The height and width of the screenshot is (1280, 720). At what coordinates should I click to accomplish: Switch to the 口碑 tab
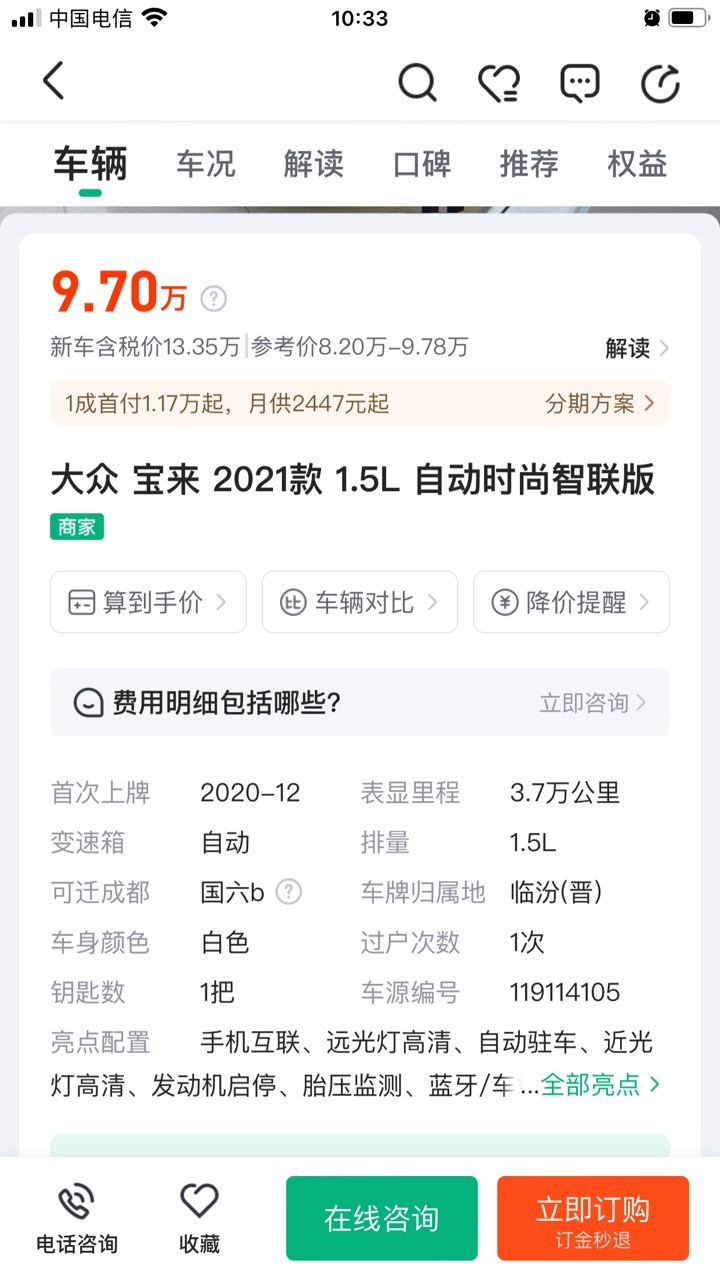[x=422, y=164]
